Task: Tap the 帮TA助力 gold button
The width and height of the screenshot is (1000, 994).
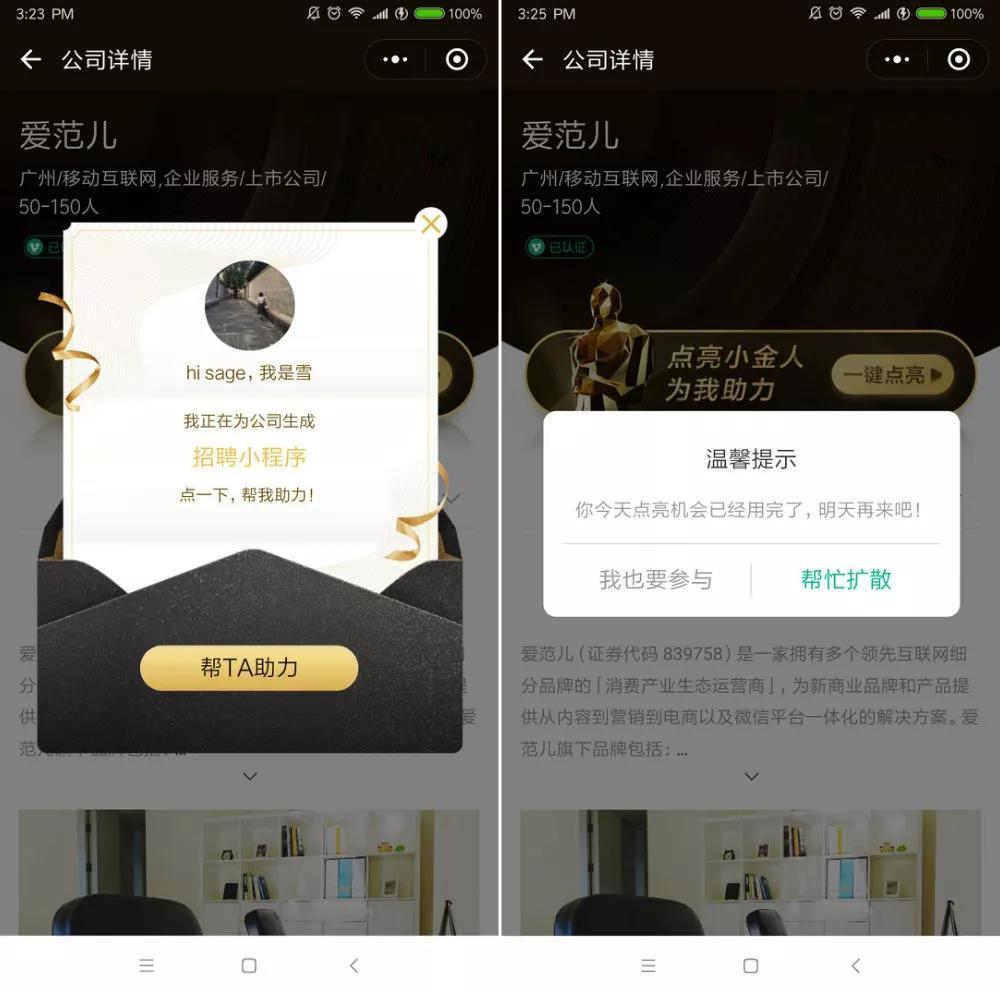Action: (249, 668)
